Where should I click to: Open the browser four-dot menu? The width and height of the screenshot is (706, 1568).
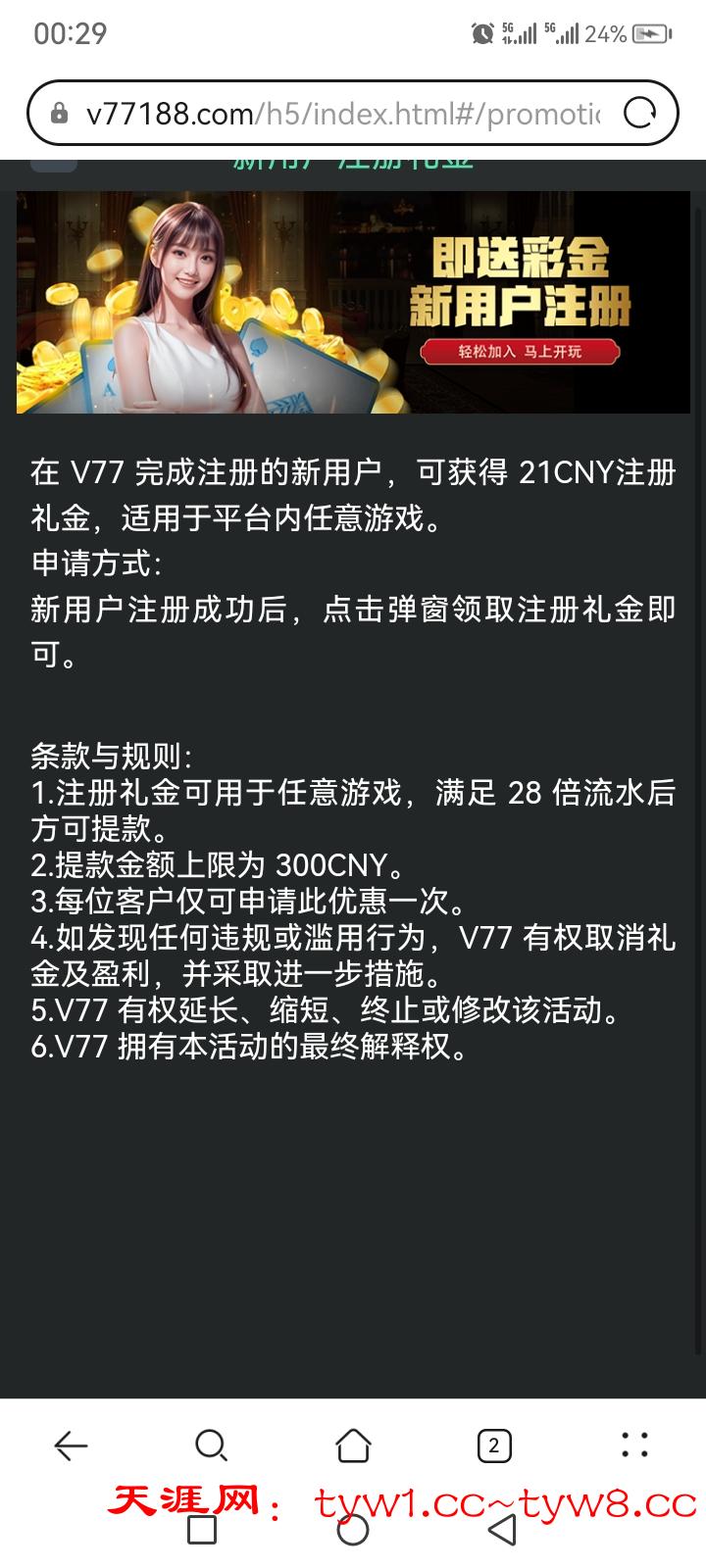[634, 1445]
